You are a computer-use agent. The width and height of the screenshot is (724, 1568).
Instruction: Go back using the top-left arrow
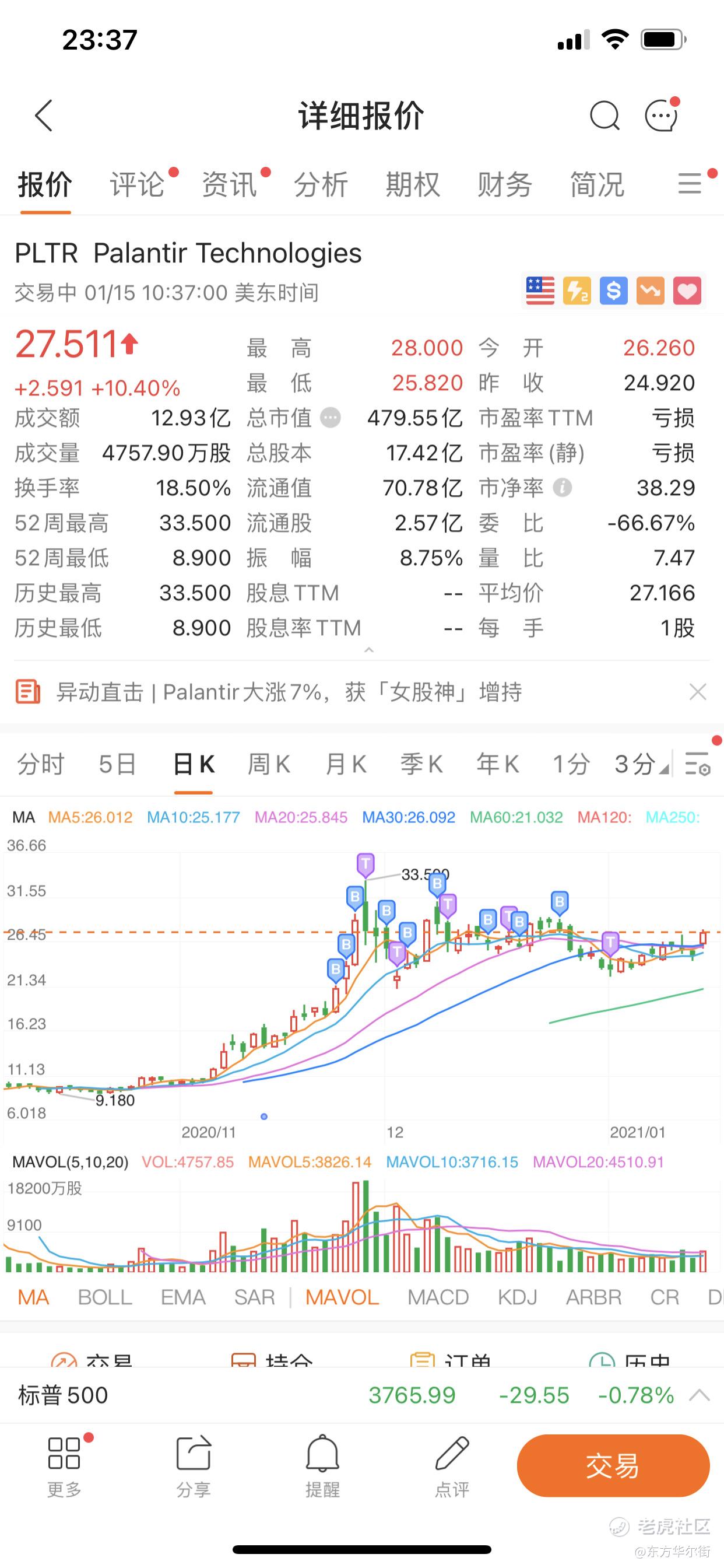tap(44, 116)
